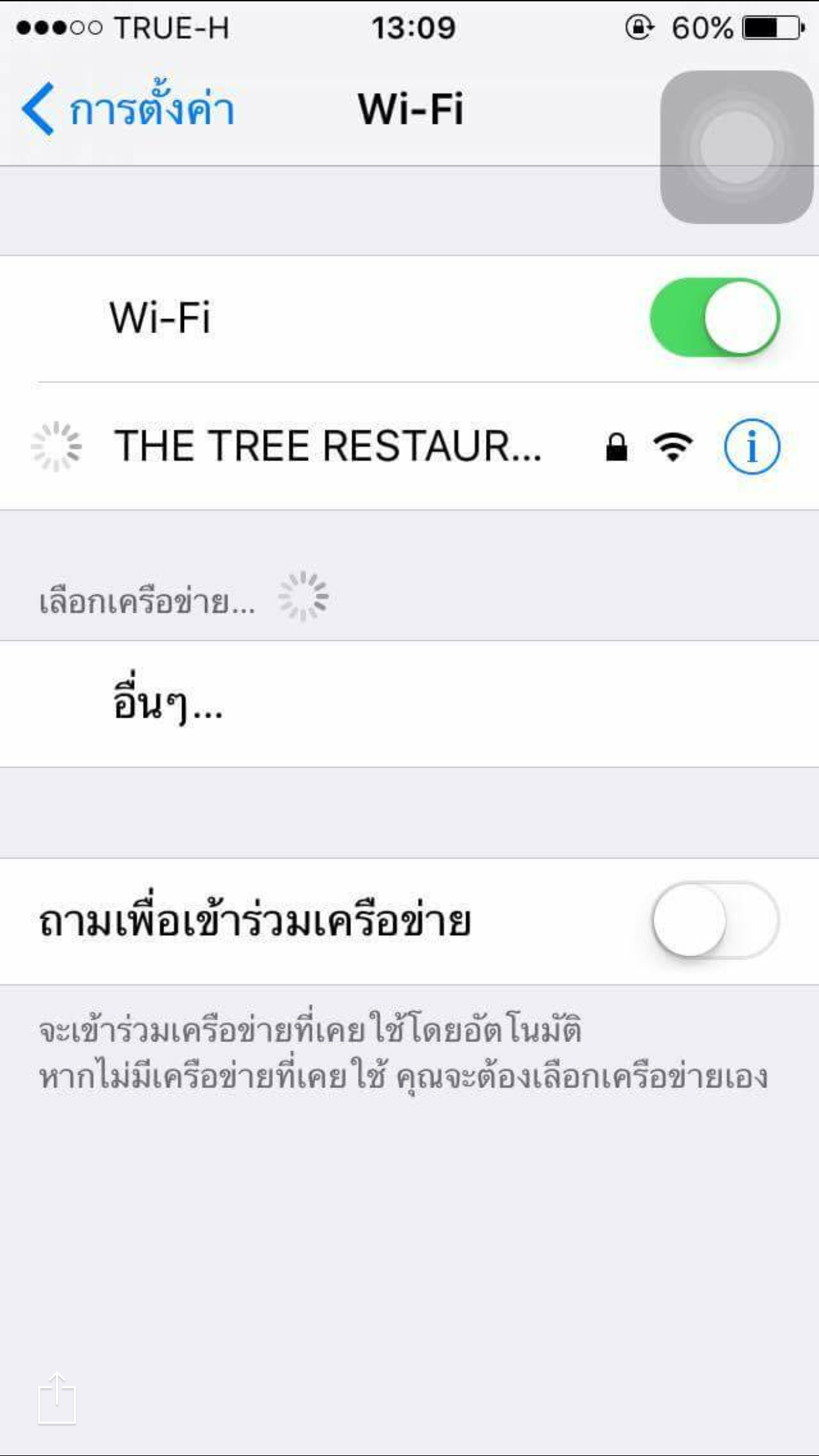Screen dimensions: 819x1456
Task: Tap the share icon at the bottom
Action: point(57,1398)
